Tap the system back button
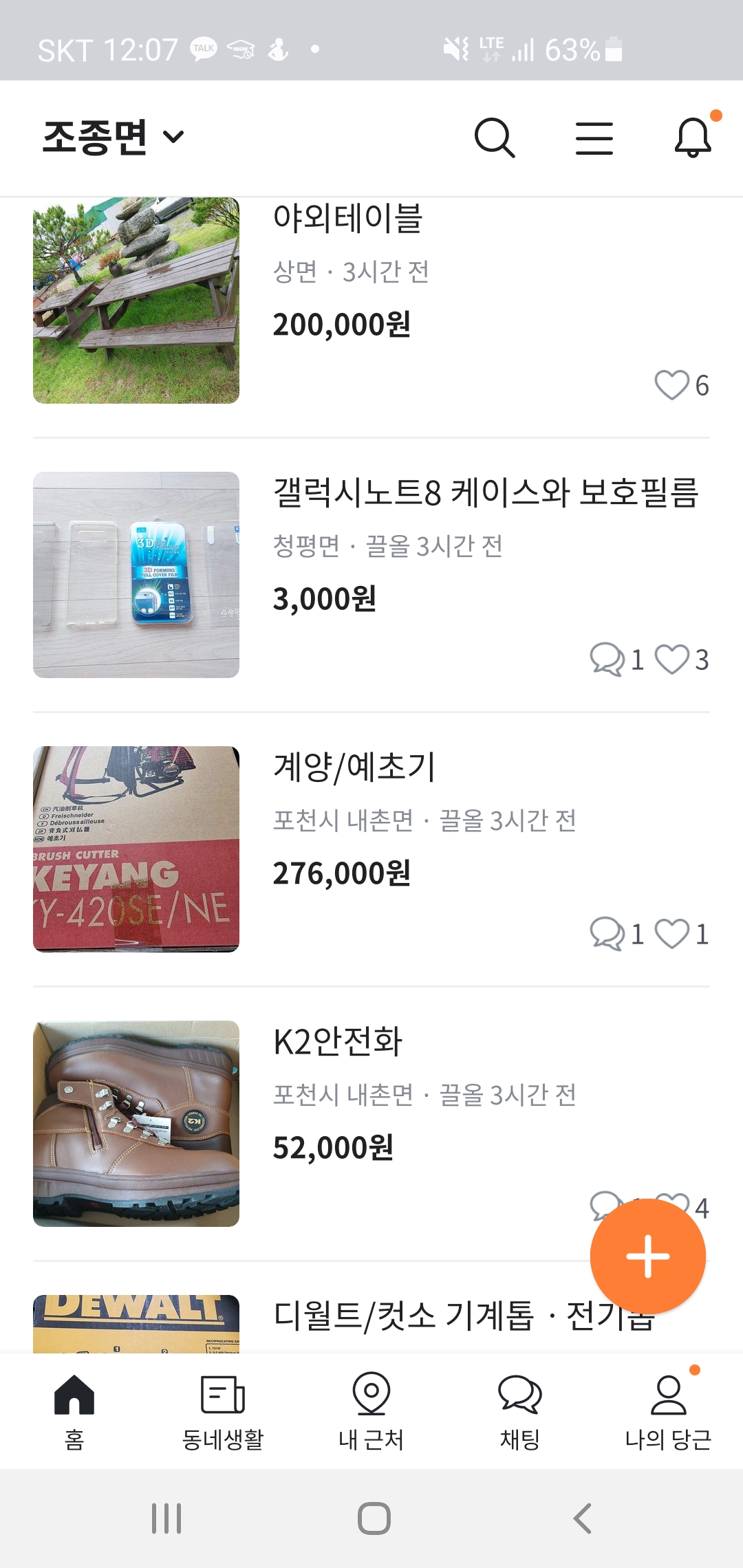Viewport: 743px width, 1568px height. click(582, 1518)
